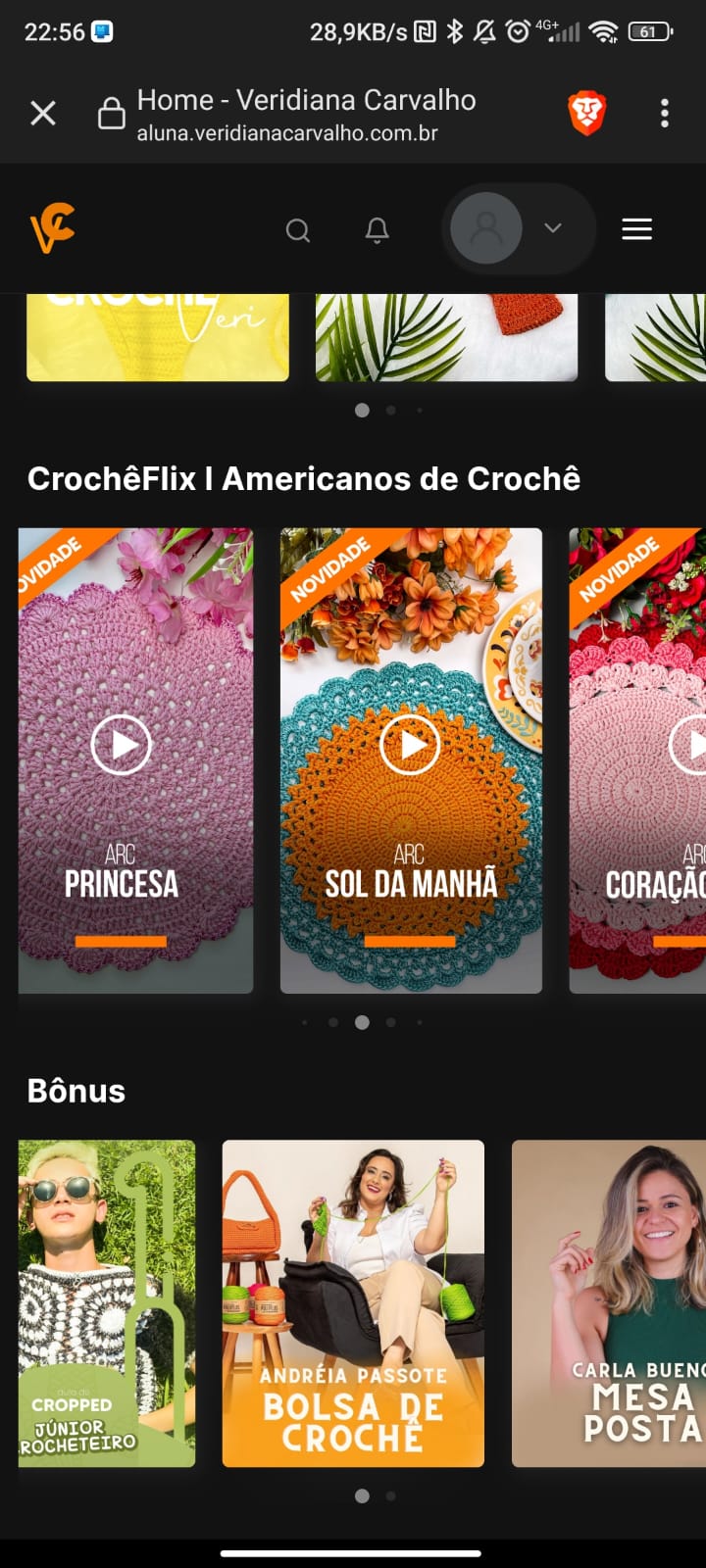
Task: Open the hamburger navigation menu
Action: click(636, 229)
